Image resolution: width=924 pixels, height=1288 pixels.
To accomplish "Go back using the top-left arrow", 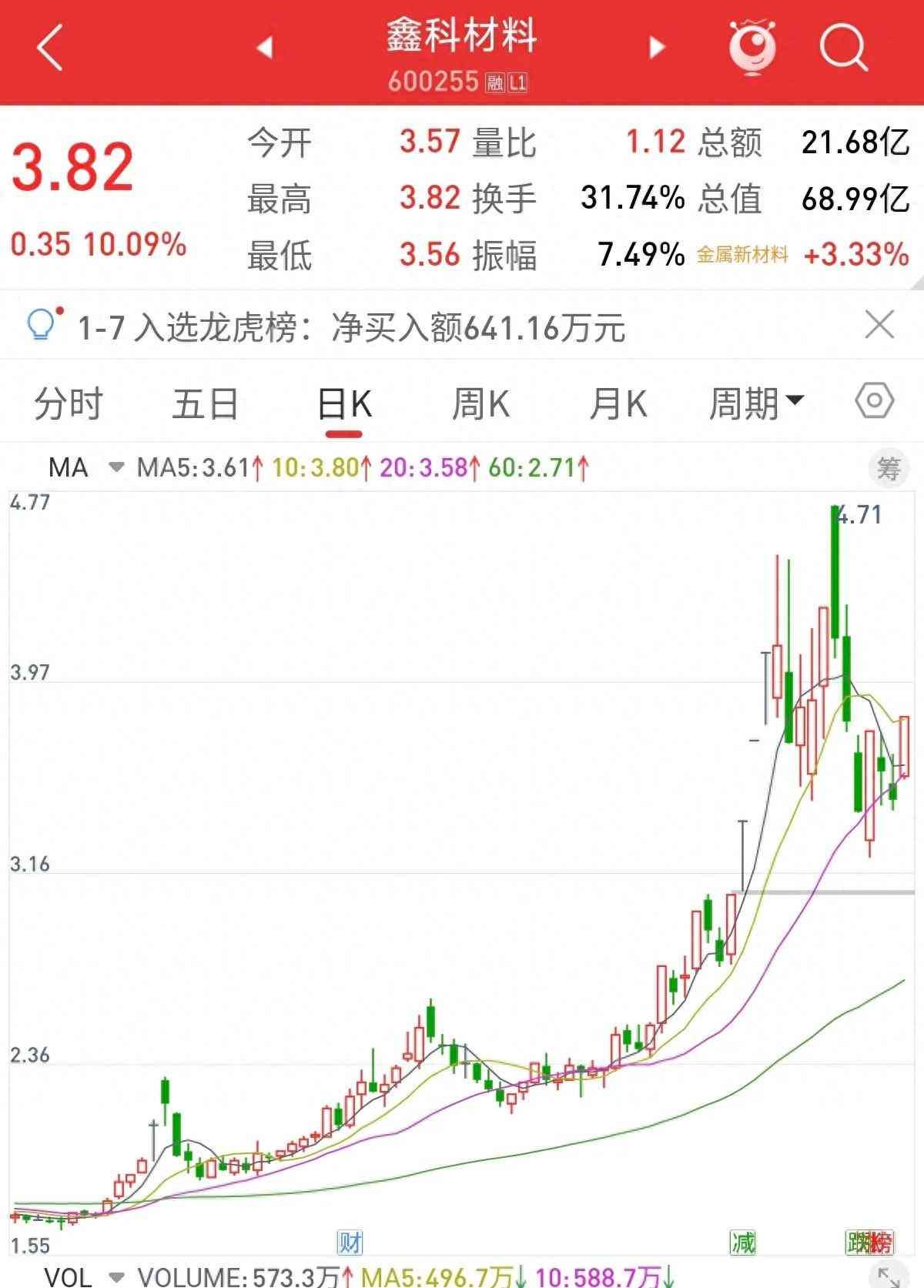I will pos(49,48).
